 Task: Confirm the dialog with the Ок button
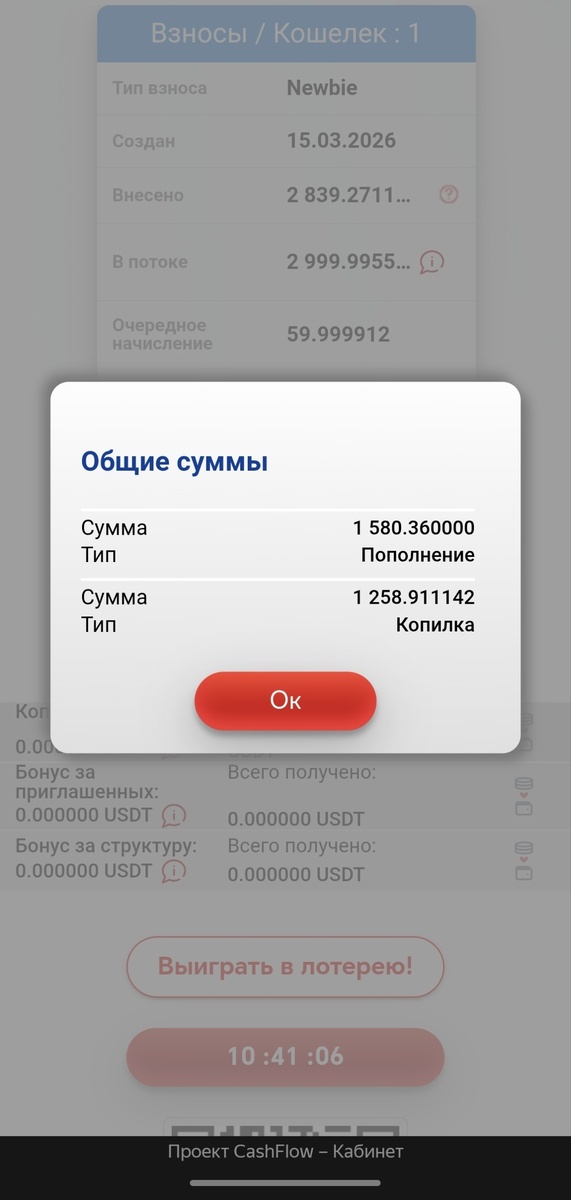coord(285,700)
